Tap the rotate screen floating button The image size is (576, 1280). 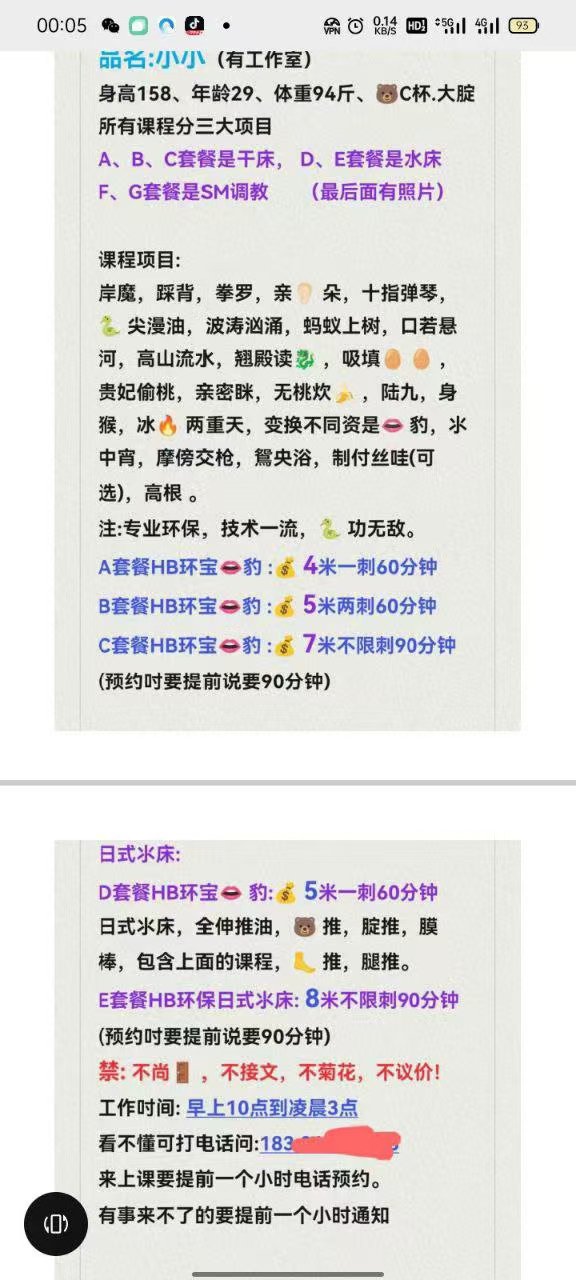tap(56, 1224)
